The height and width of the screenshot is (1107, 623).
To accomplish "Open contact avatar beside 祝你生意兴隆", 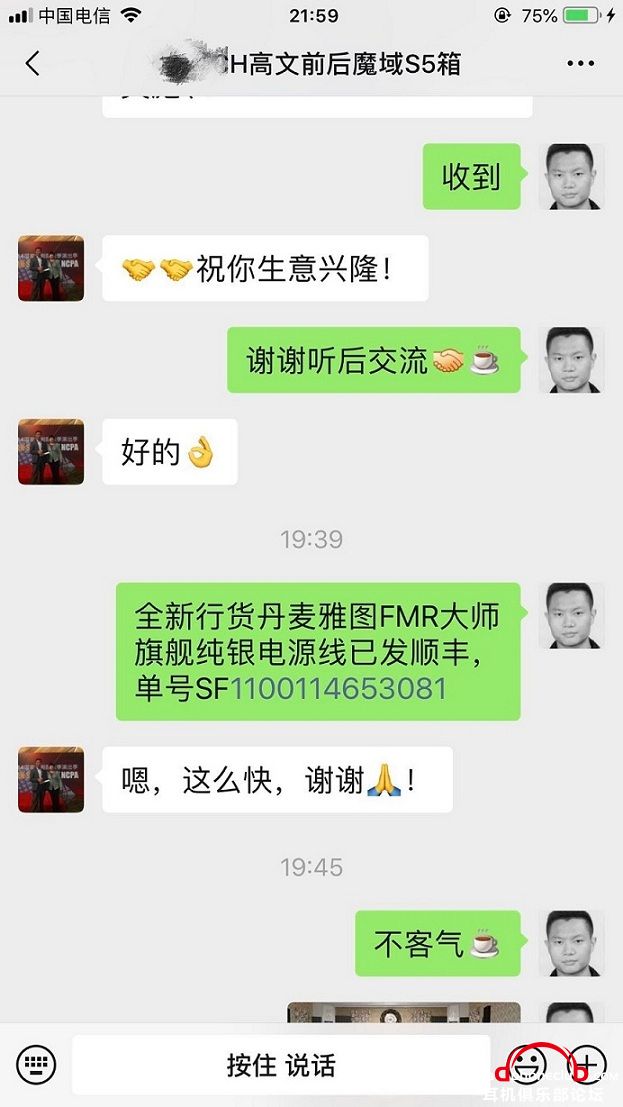I will (51, 268).
